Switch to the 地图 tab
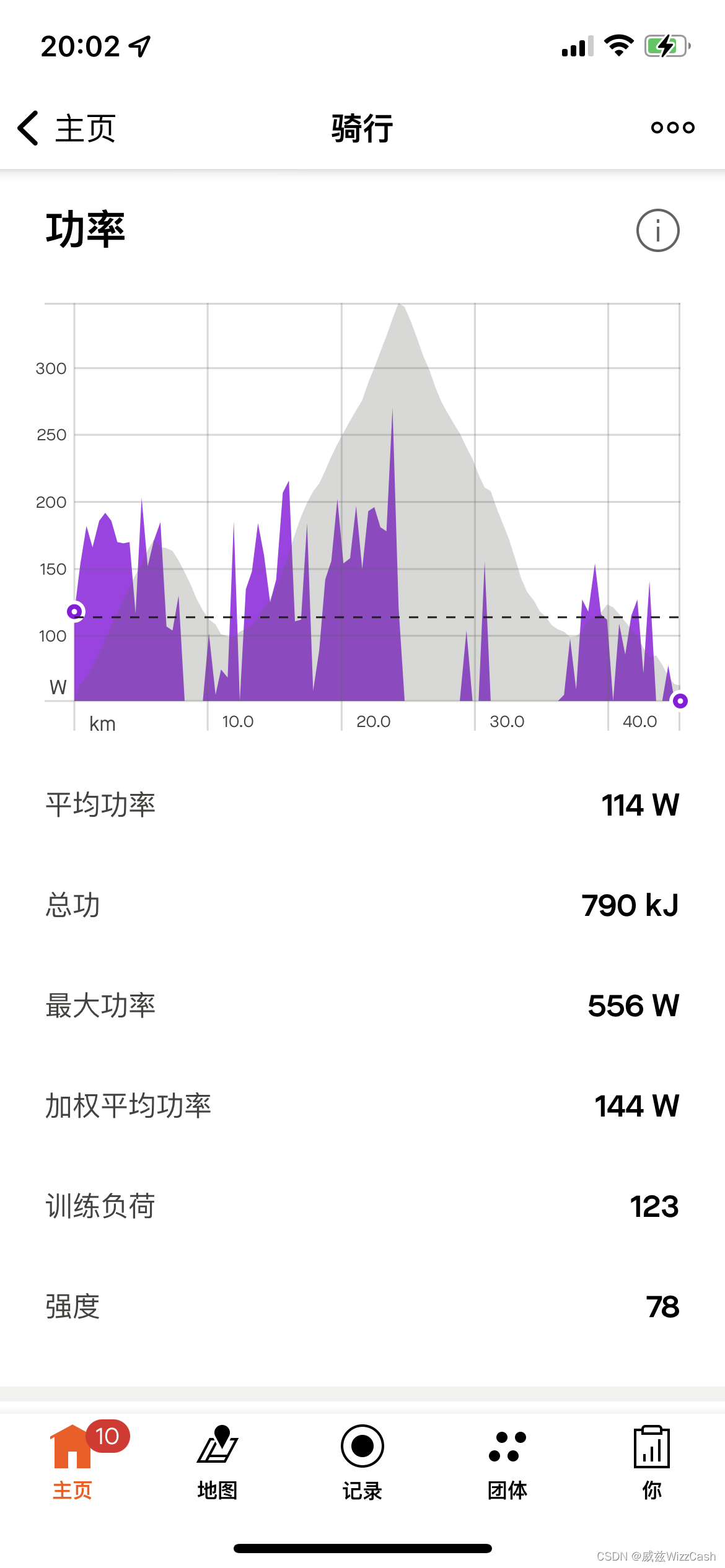 (x=217, y=1461)
